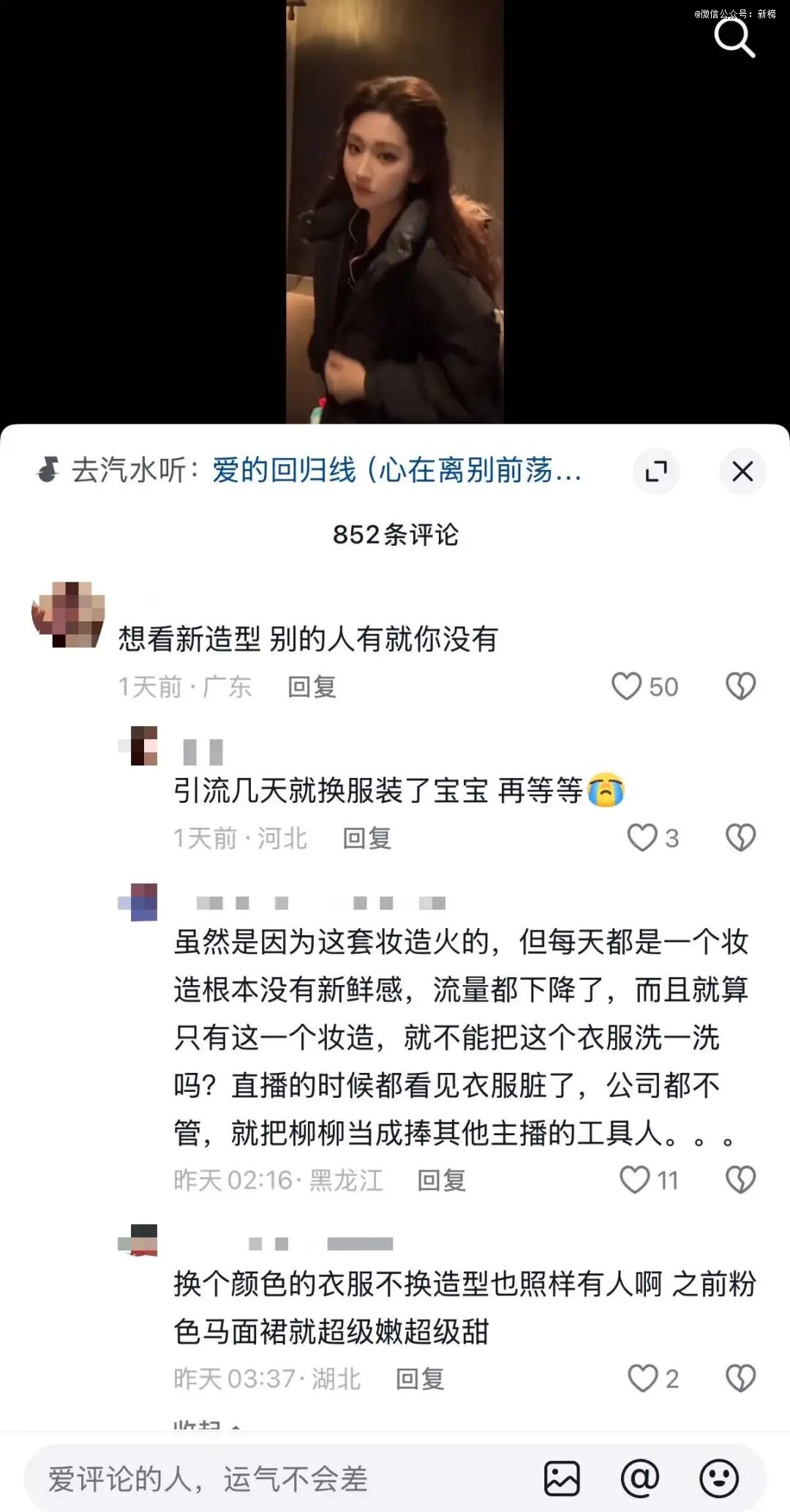This screenshot has width=790, height=1512.
Task: Open search with the magnifier icon
Action: point(734,38)
